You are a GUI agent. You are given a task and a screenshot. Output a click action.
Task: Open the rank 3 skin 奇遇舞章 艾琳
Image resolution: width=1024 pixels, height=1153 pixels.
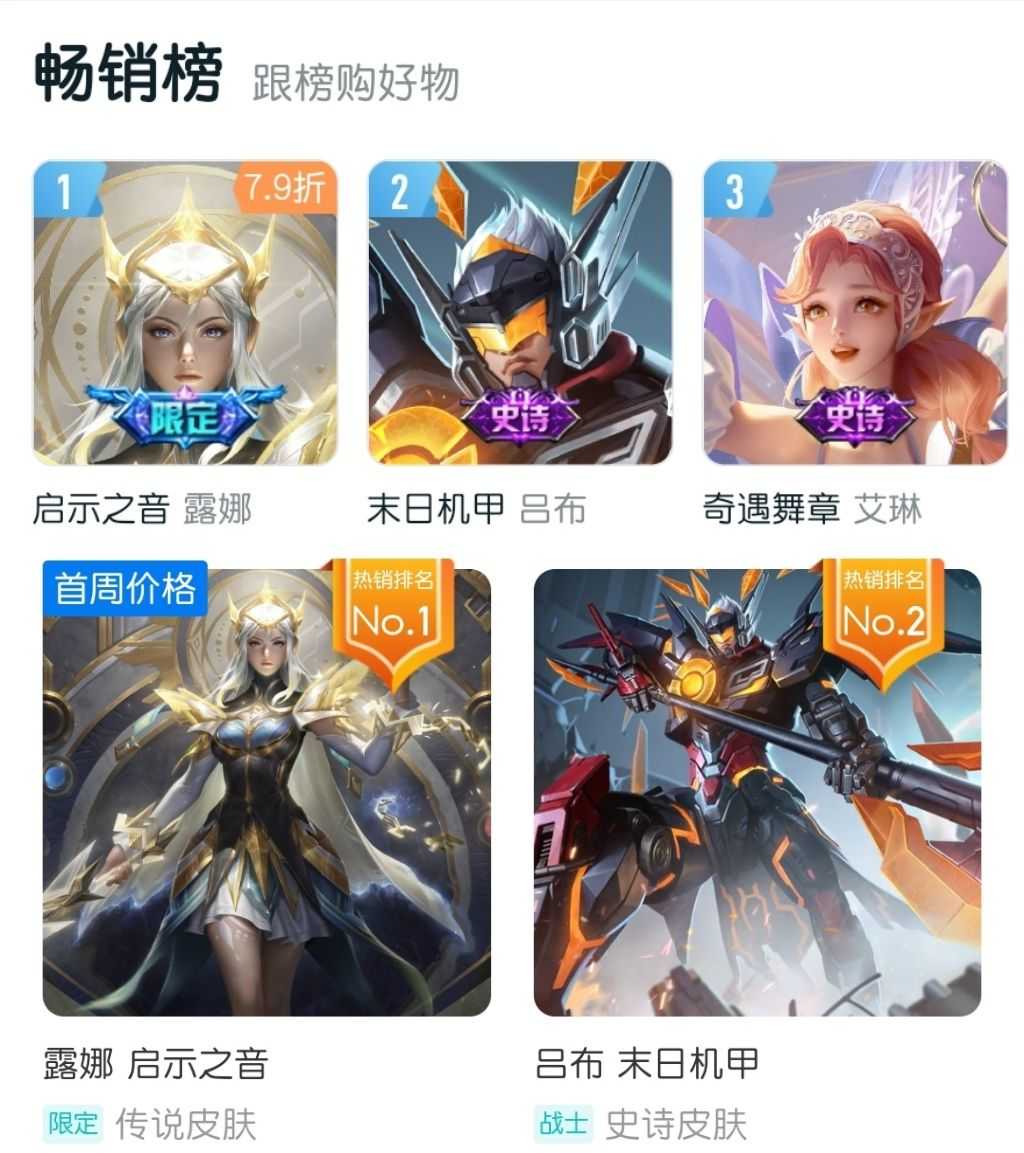click(x=855, y=312)
